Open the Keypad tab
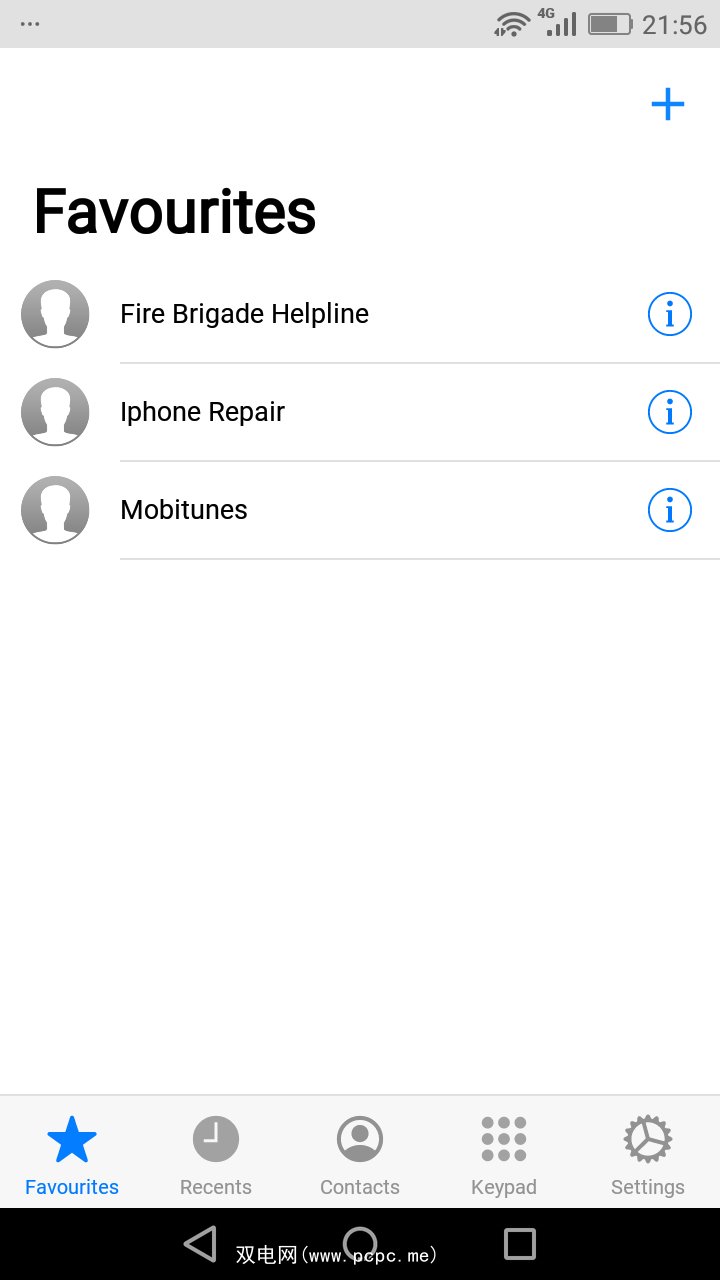The height and width of the screenshot is (1280, 720). point(504,1155)
